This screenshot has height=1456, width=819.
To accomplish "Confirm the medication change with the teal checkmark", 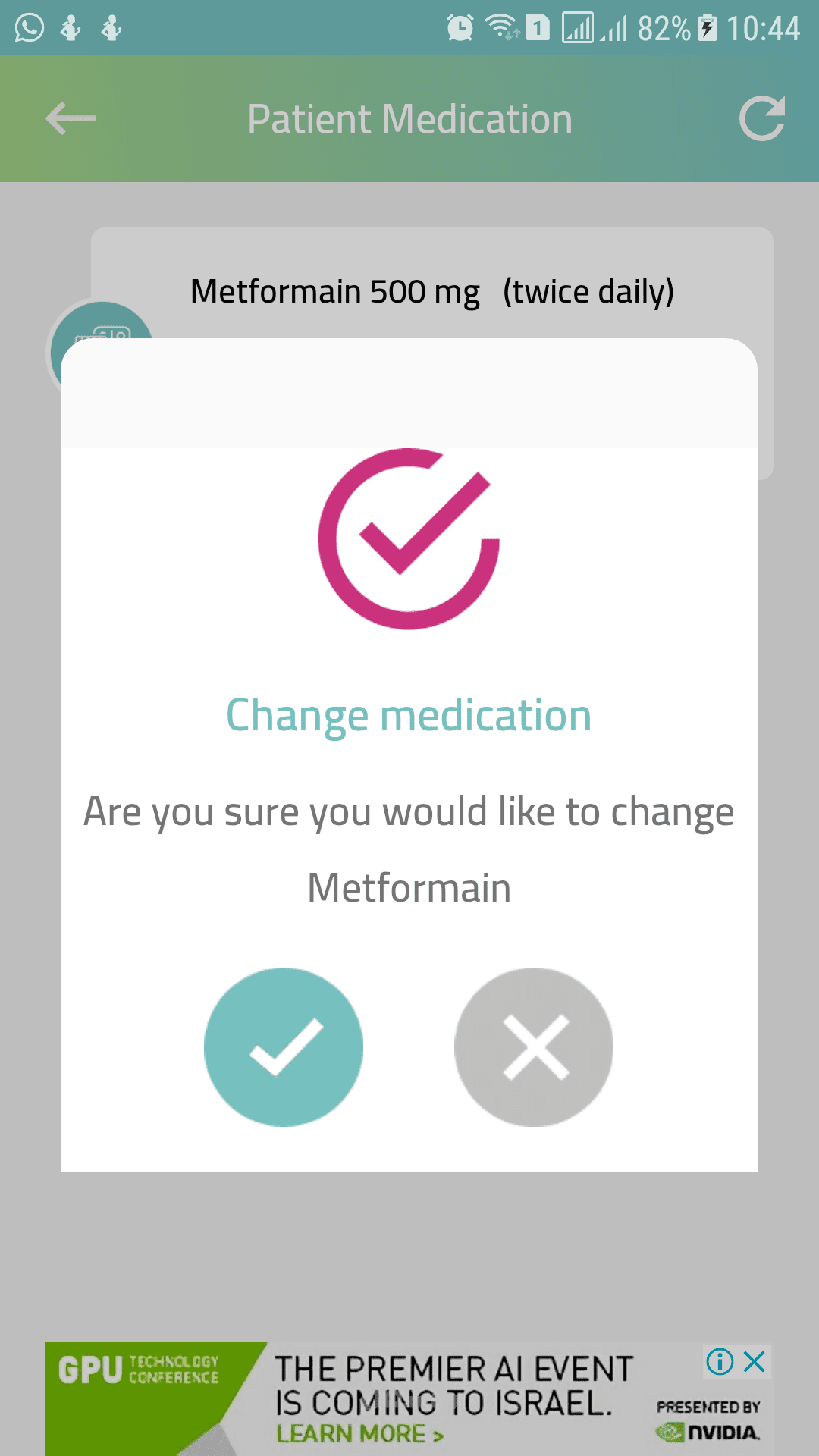I will coord(284,1047).
